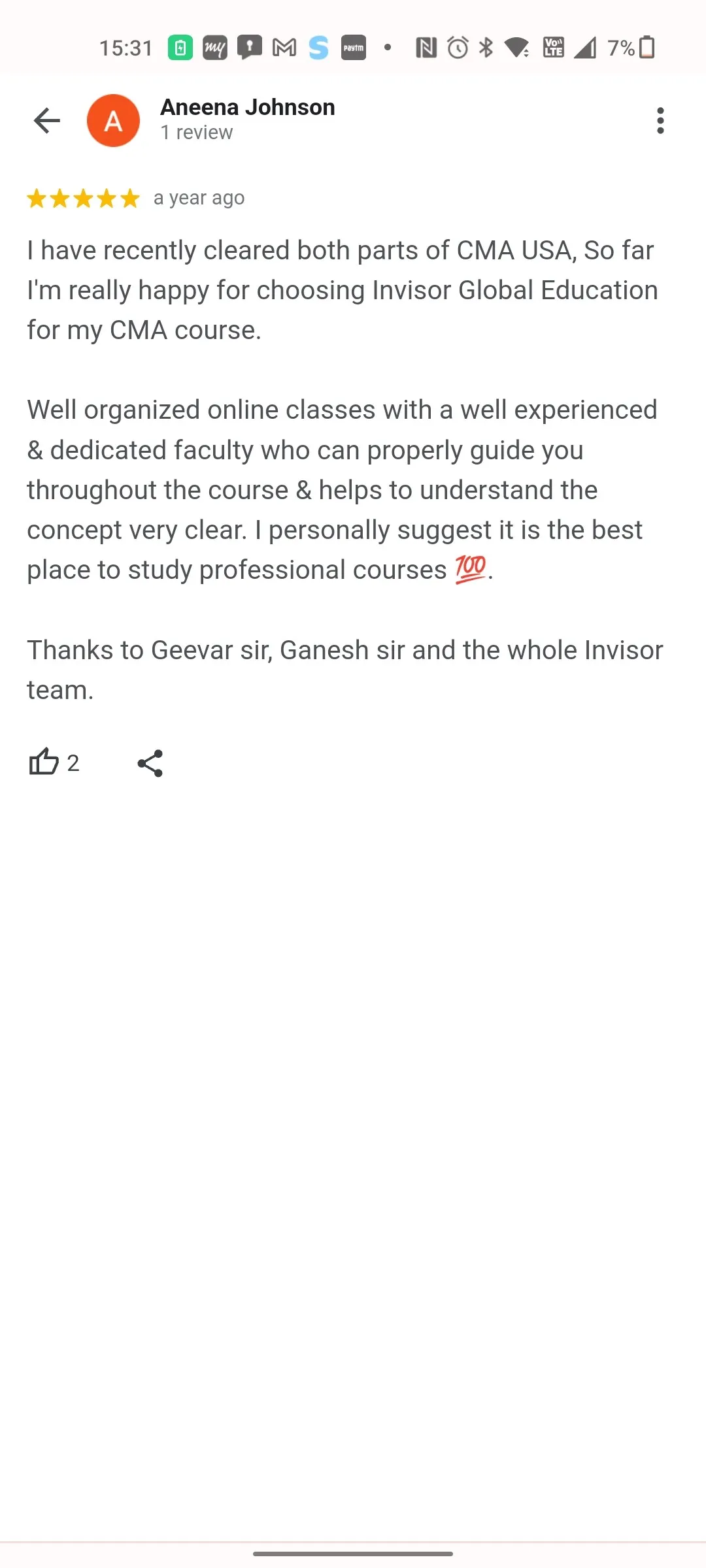The image size is (706, 1568).
Task: Go back using the arrow icon
Action: coord(47,120)
